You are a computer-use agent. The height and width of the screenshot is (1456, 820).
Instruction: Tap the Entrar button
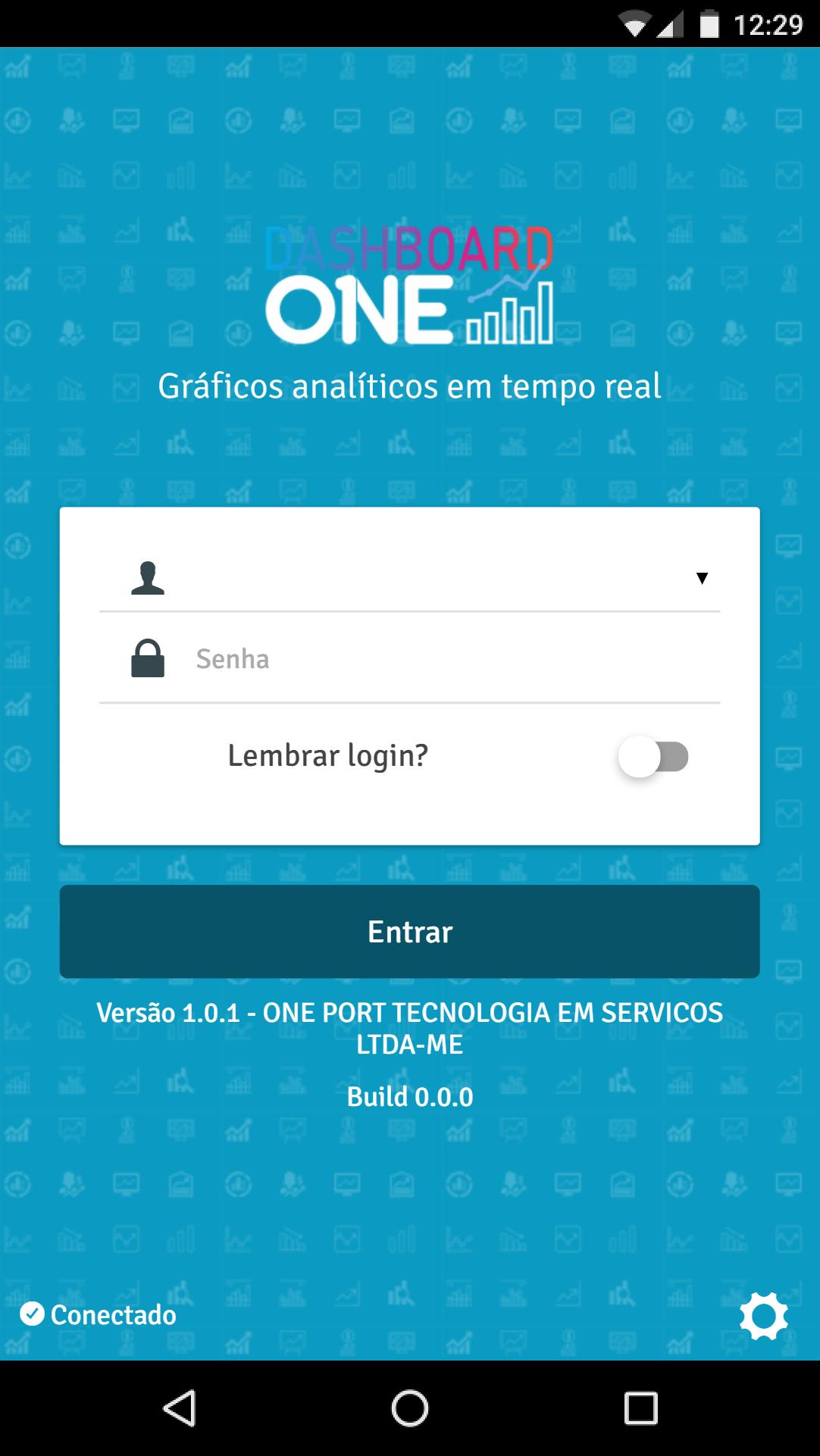click(x=409, y=931)
